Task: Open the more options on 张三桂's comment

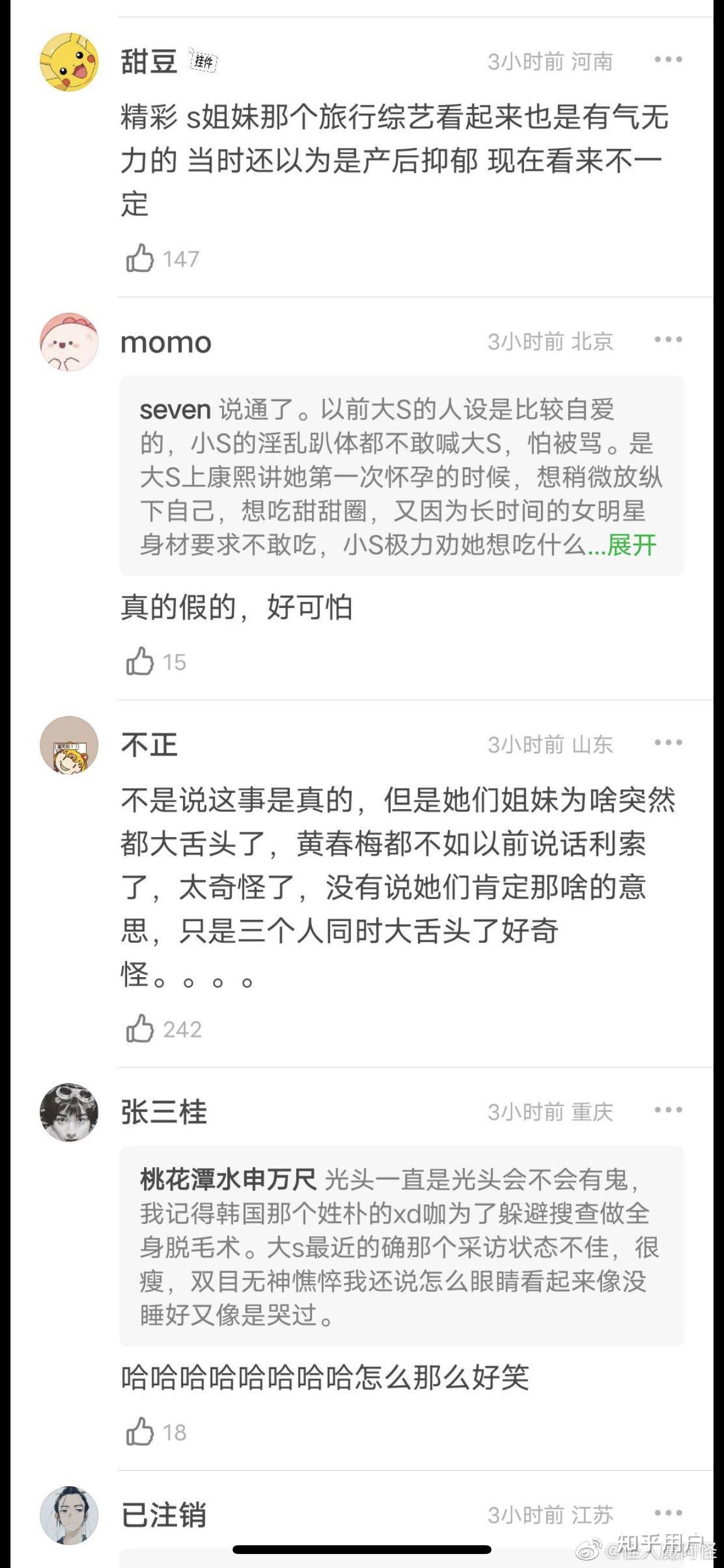Action: [668, 1109]
